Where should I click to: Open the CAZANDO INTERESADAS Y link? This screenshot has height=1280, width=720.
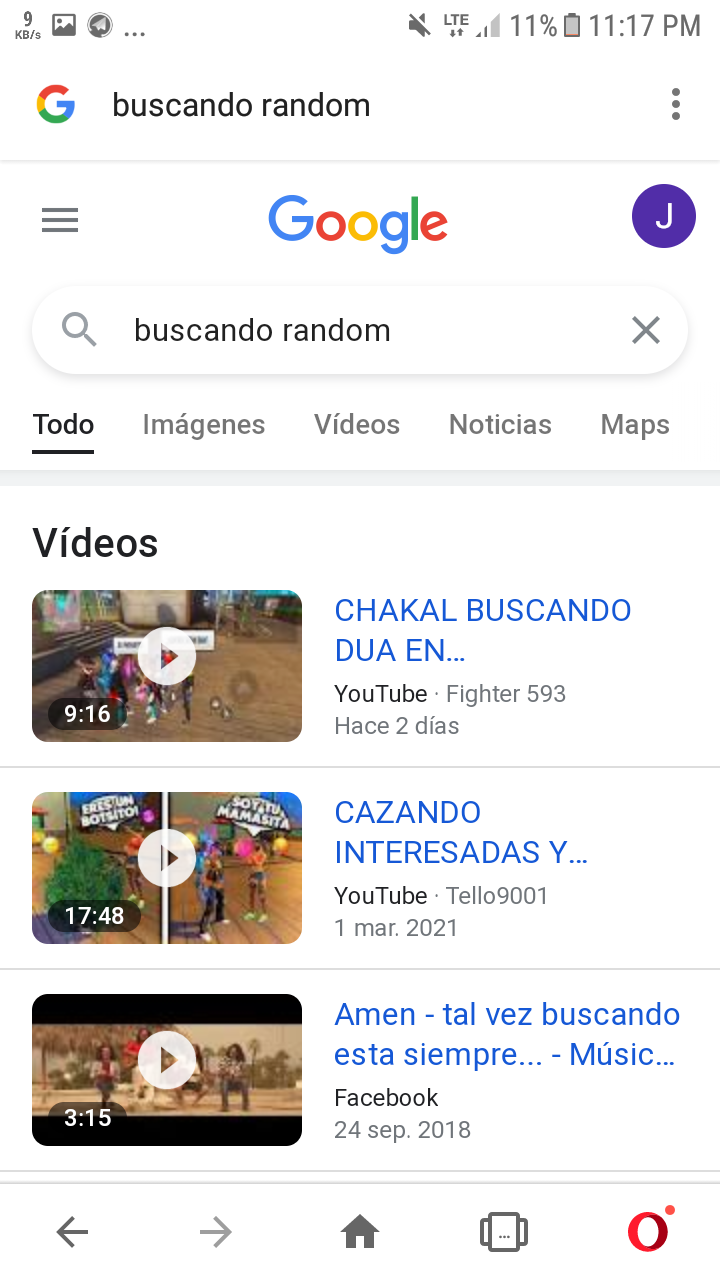(460, 832)
